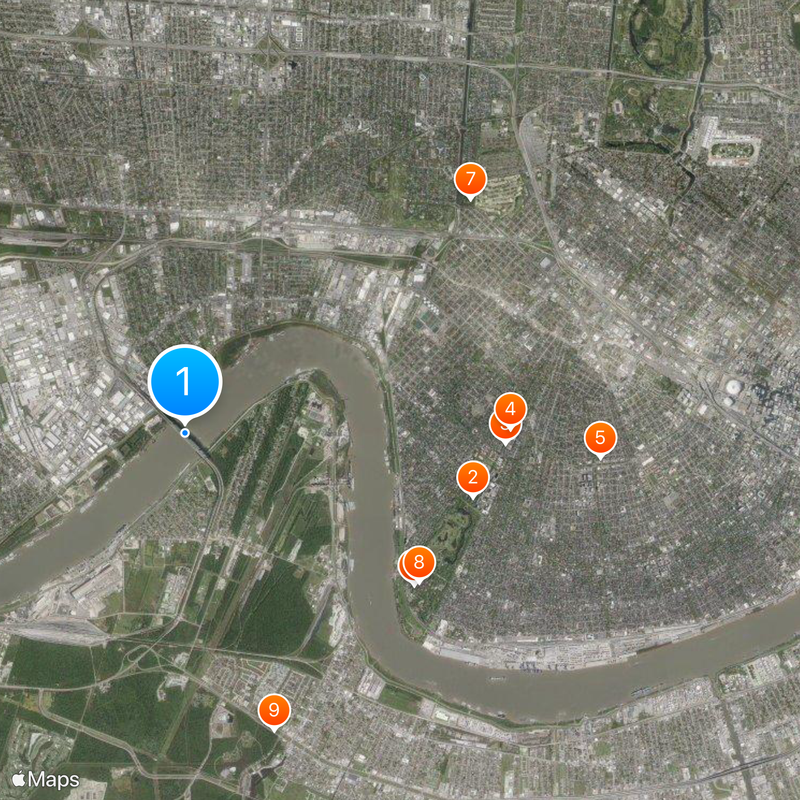Select the blue pin numbered 1
This screenshot has width=800, height=800.
[184, 381]
